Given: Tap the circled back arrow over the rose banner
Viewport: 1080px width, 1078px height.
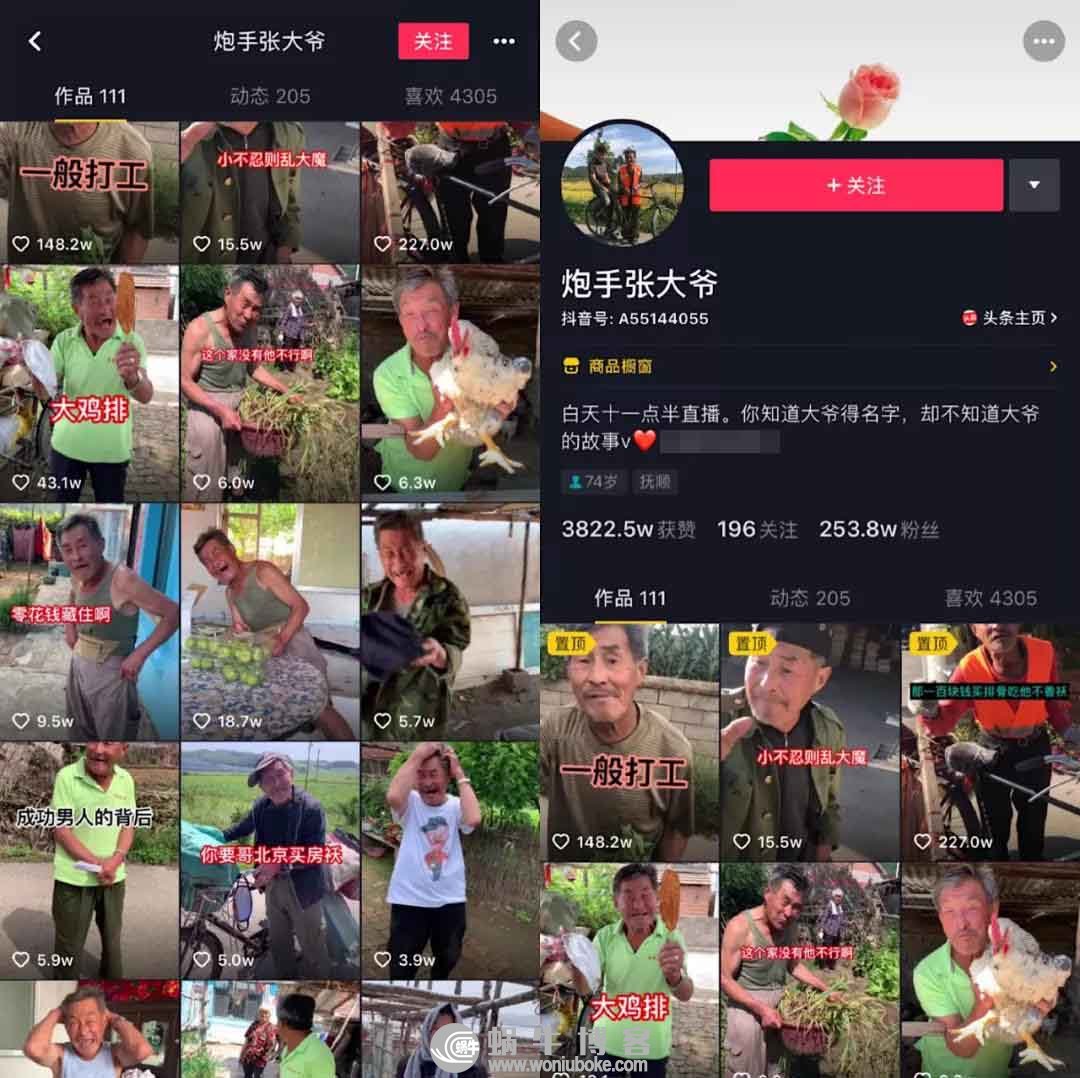Looking at the screenshot, I should tap(576, 41).
